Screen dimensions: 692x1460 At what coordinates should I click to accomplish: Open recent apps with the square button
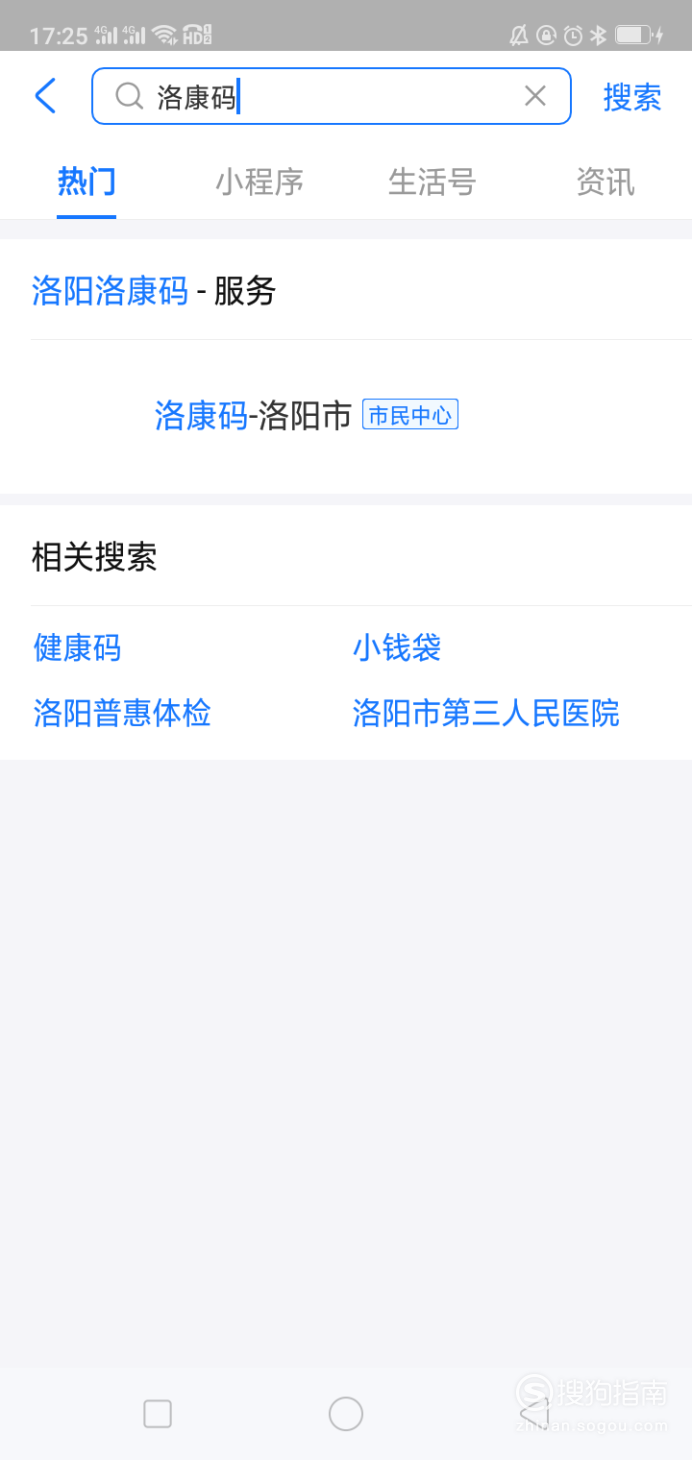[158, 1413]
